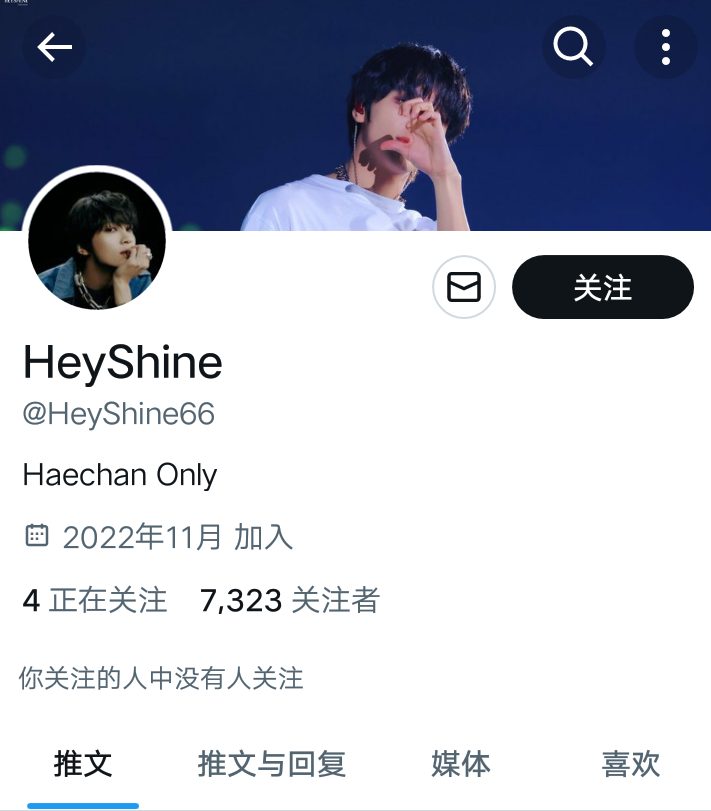Viewport: 711px width, 811px height.
Task: Switch to the 推文 tab
Action: pyautogui.click(x=83, y=764)
